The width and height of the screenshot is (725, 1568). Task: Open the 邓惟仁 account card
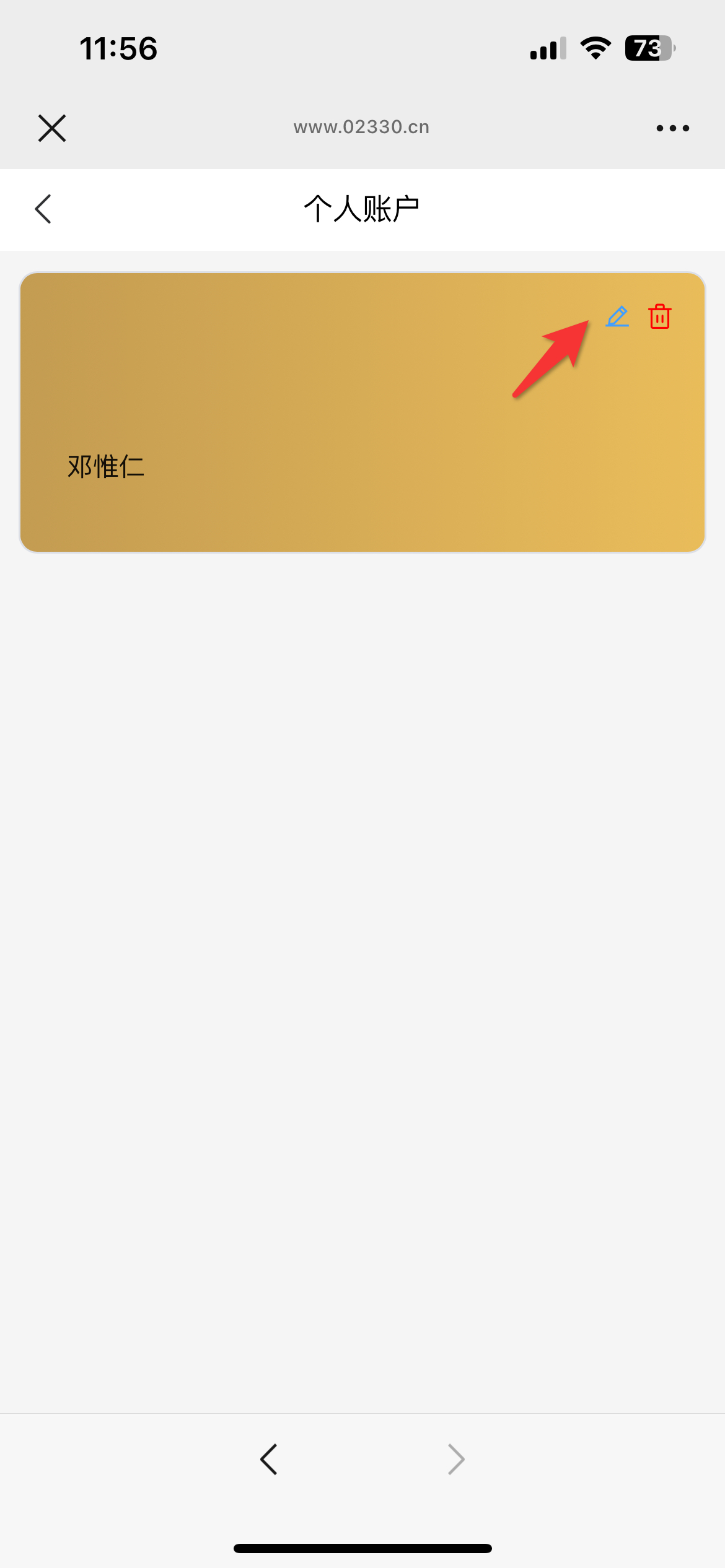310,446
